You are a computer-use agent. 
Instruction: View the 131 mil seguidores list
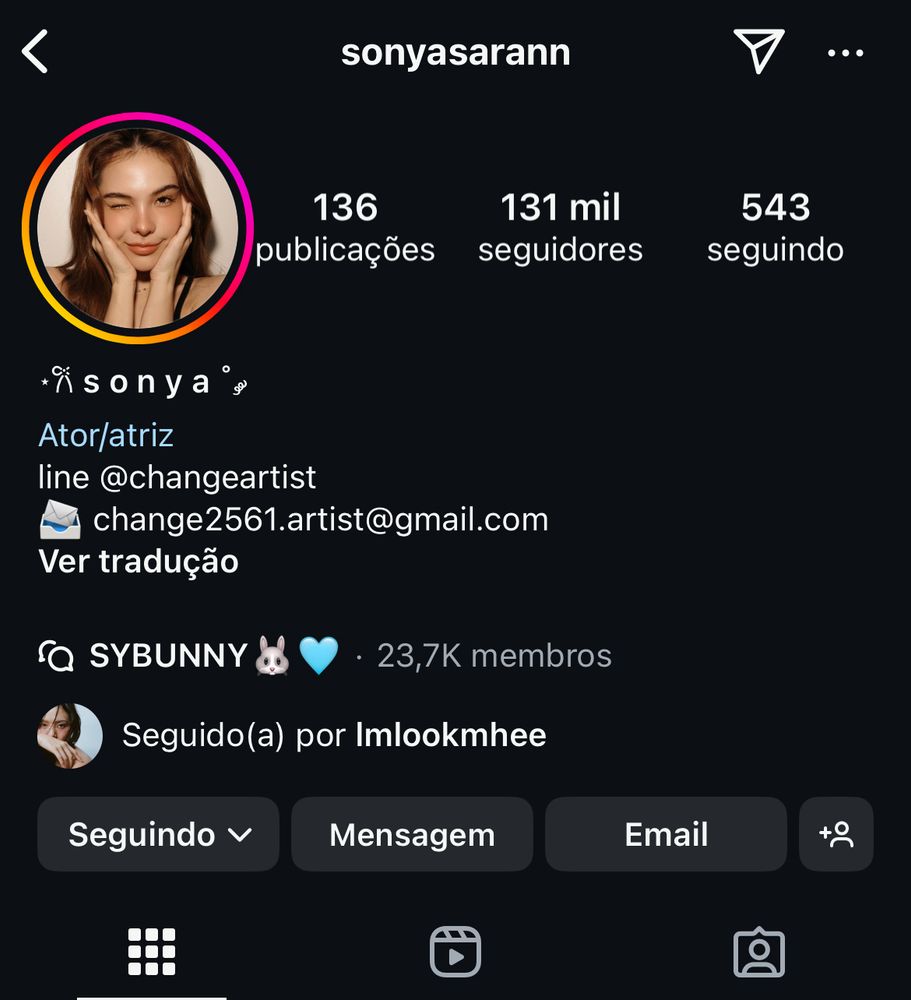[x=560, y=227]
